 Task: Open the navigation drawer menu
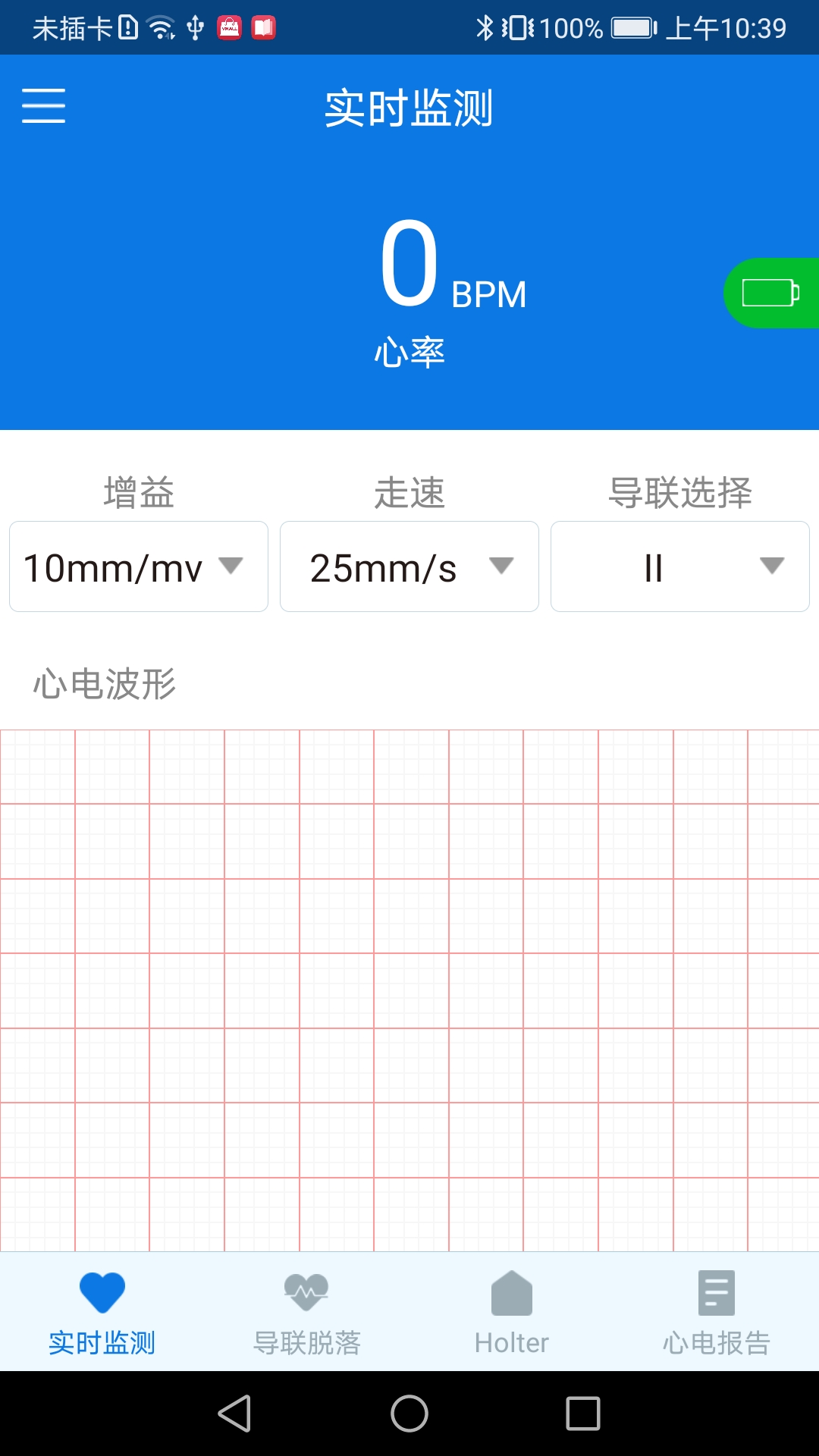coord(43,106)
